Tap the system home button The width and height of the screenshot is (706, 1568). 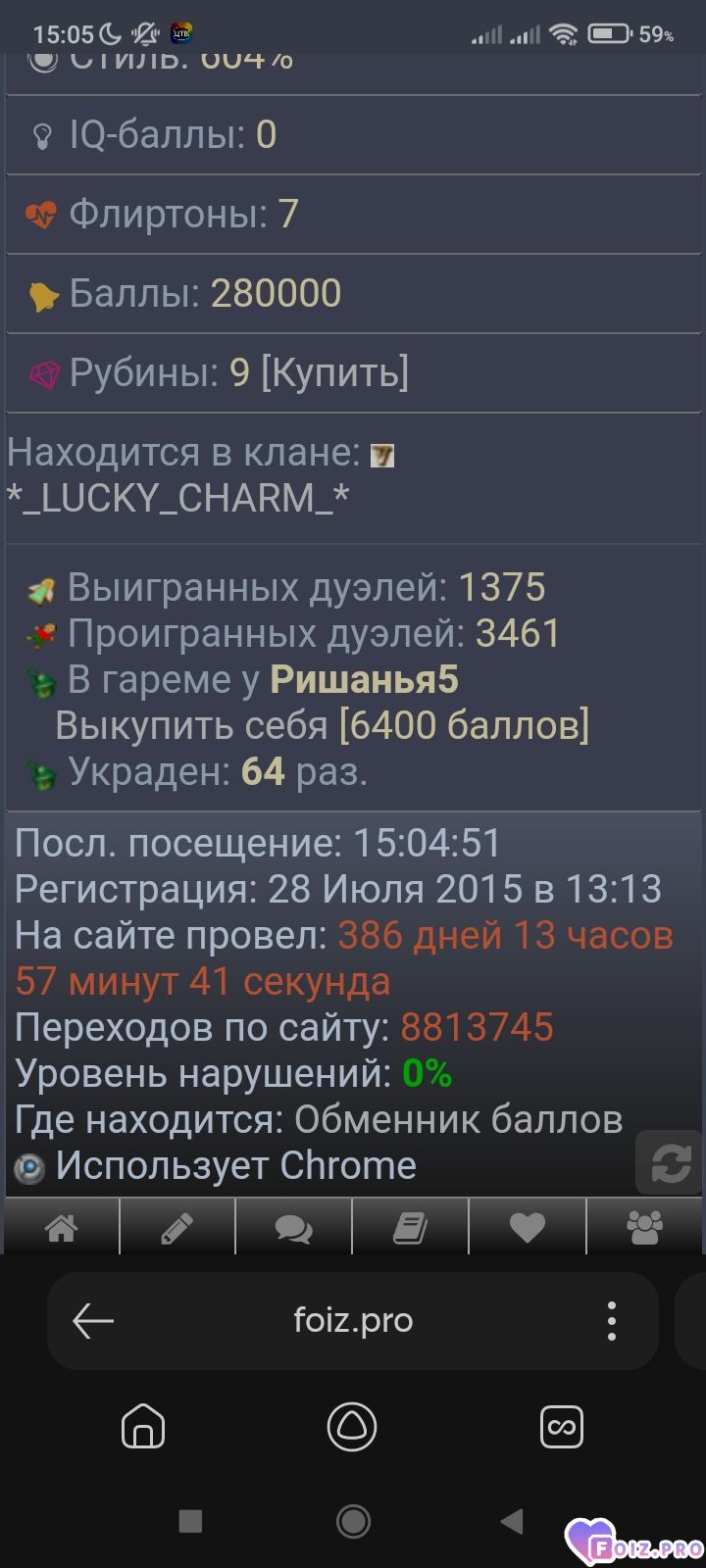point(353,1521)
